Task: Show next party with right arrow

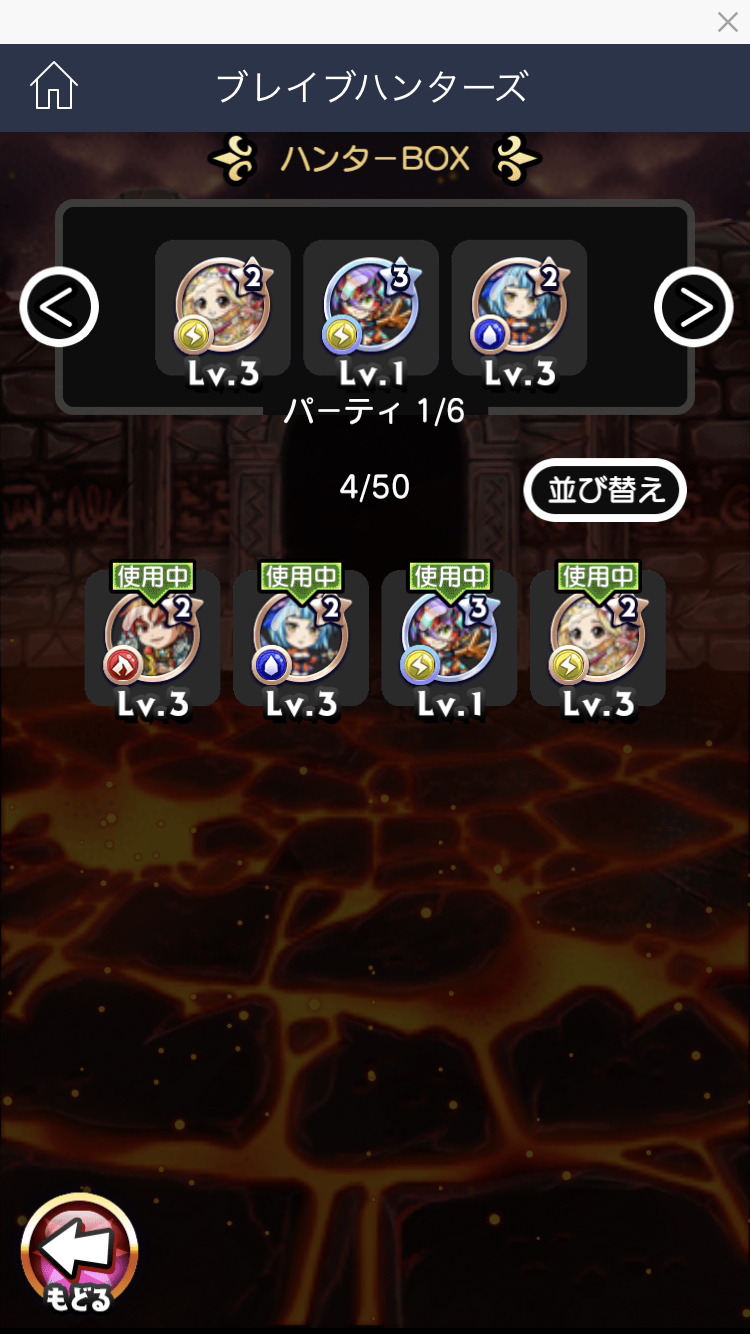Action: coord(693,307)
